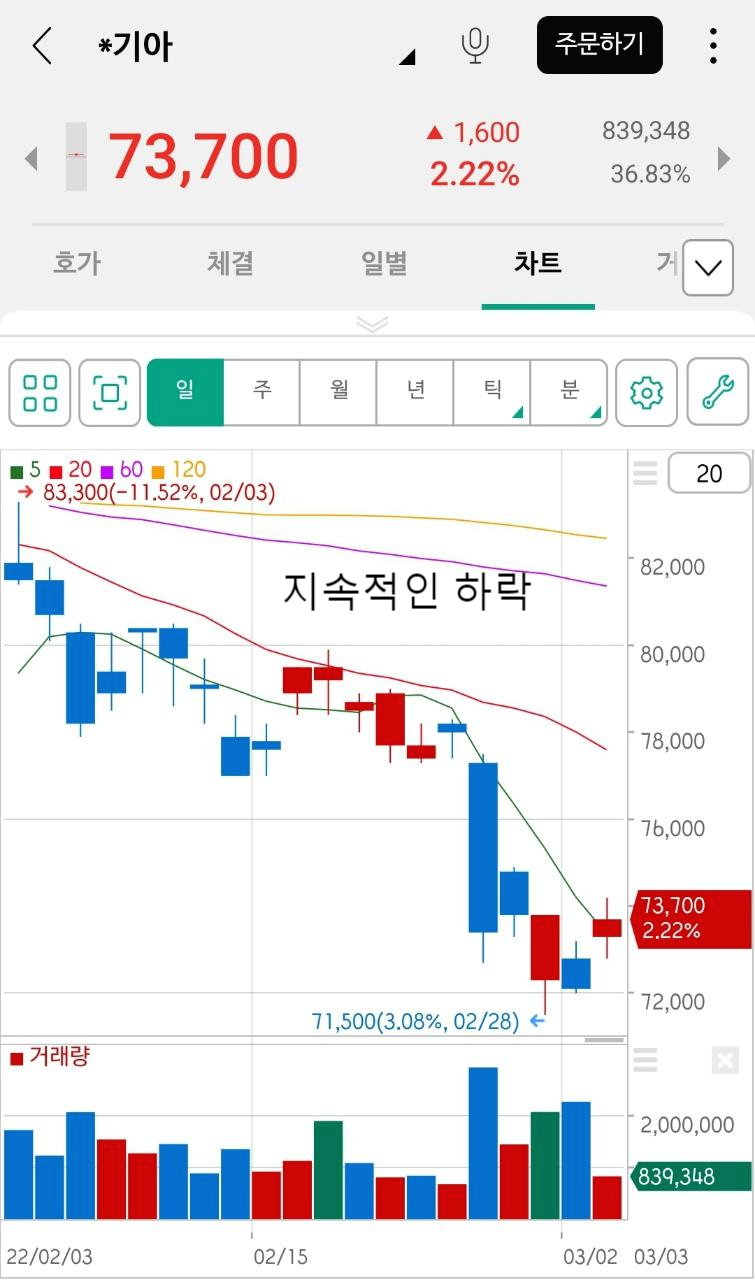
Task: Activate voice search microphone
Action: click(x=476, y=45)
